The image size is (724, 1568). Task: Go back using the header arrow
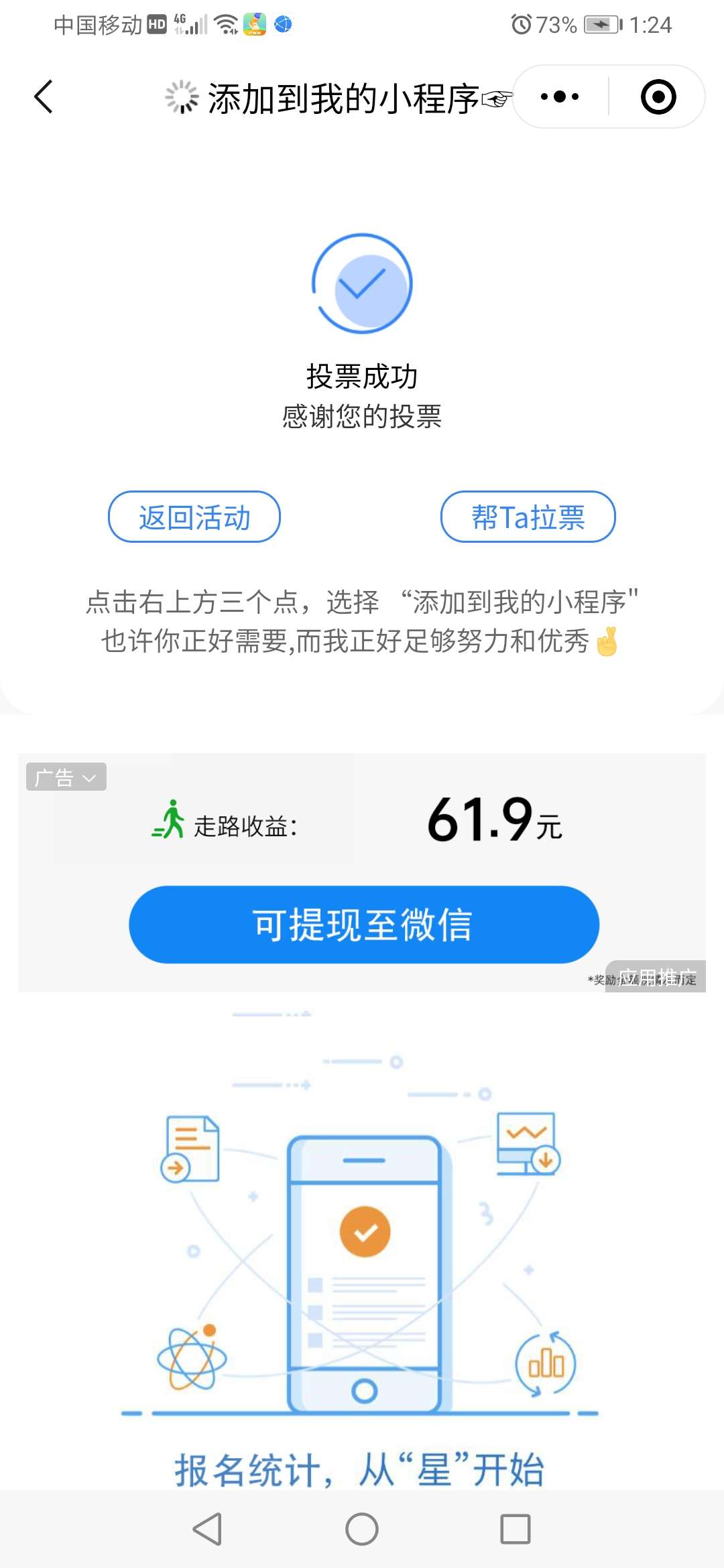pos(44,97)
